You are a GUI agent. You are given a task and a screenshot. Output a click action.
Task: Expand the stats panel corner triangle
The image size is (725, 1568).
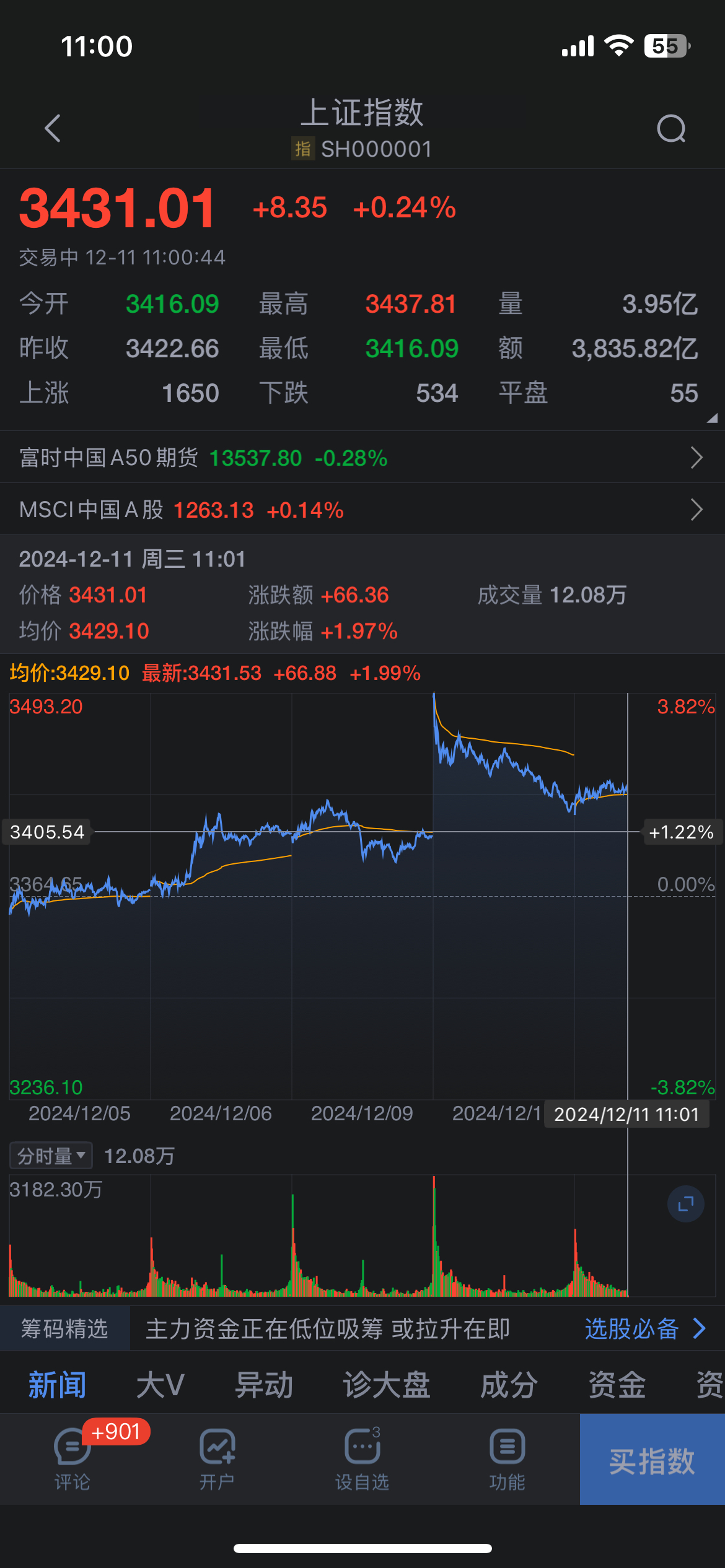click(x=712, y=418)
